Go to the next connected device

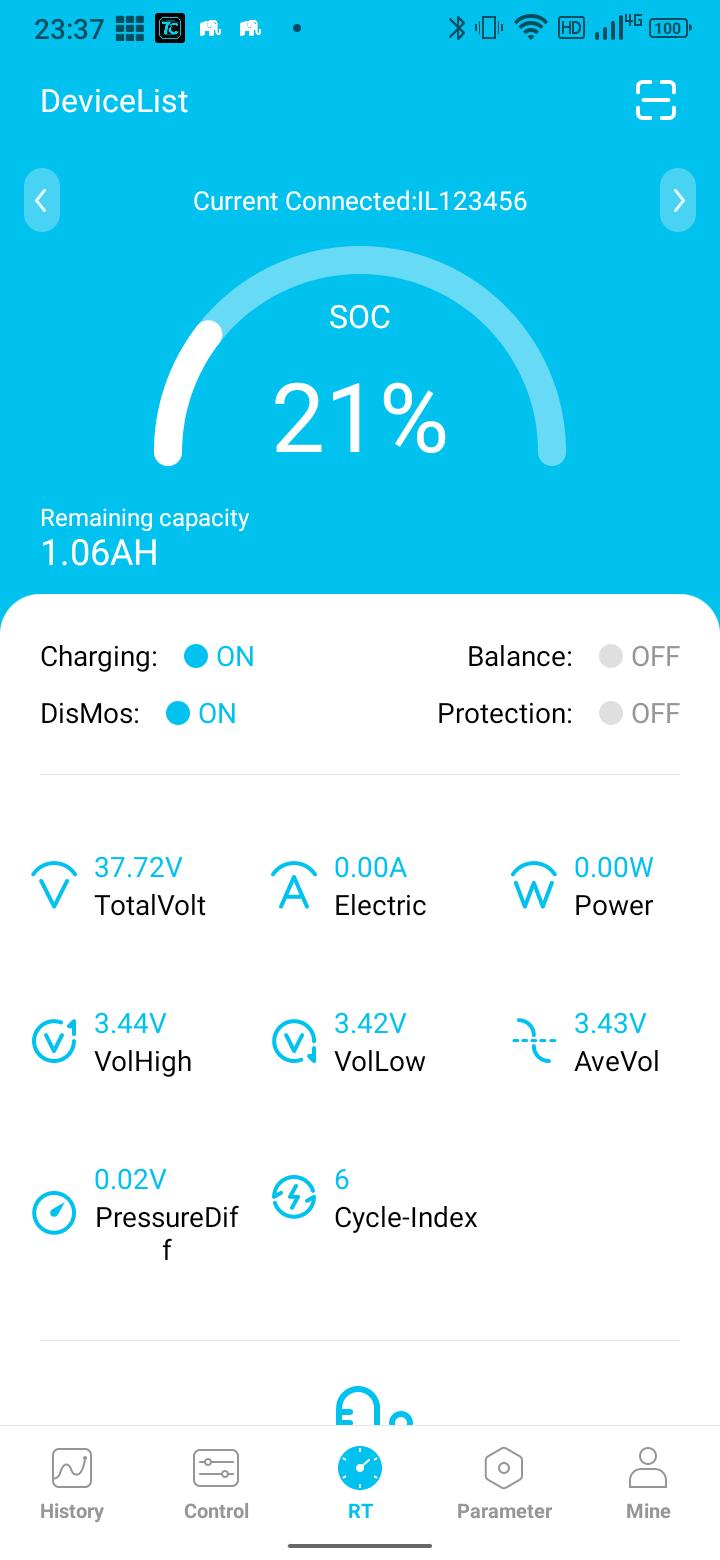pos(678,201)
